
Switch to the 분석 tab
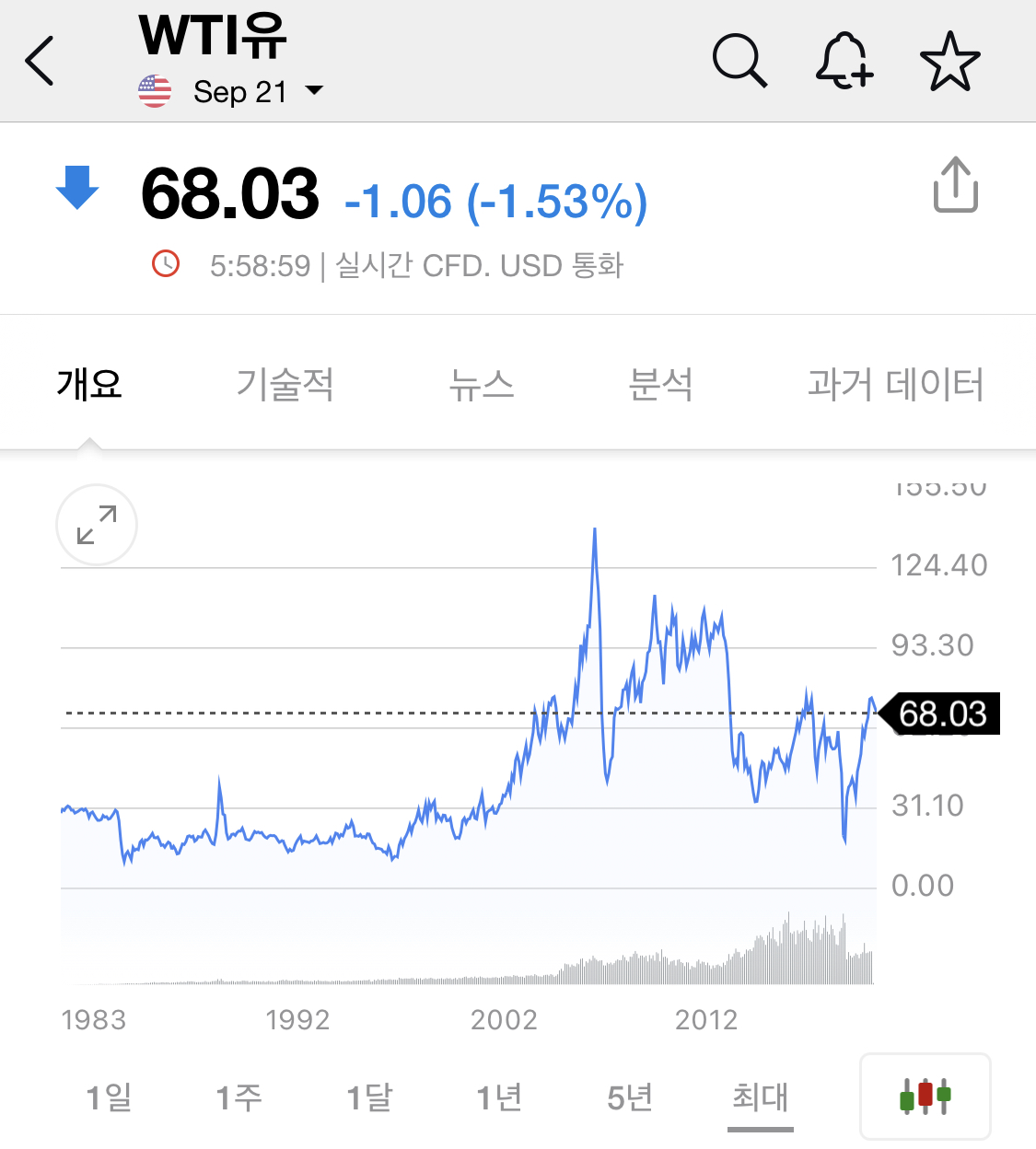(x=660, y=384)
